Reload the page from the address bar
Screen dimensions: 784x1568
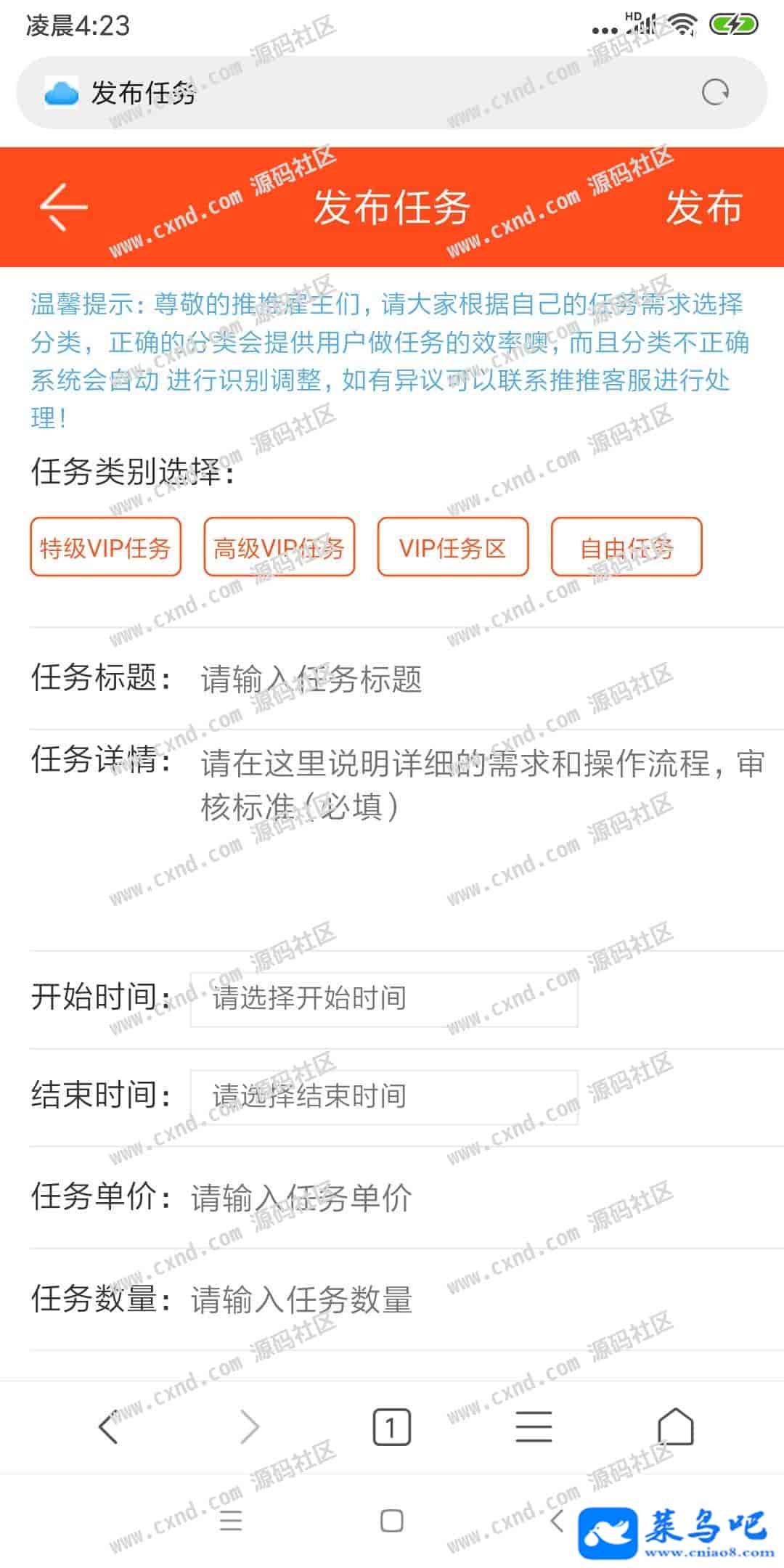click(x=715, y=93)
